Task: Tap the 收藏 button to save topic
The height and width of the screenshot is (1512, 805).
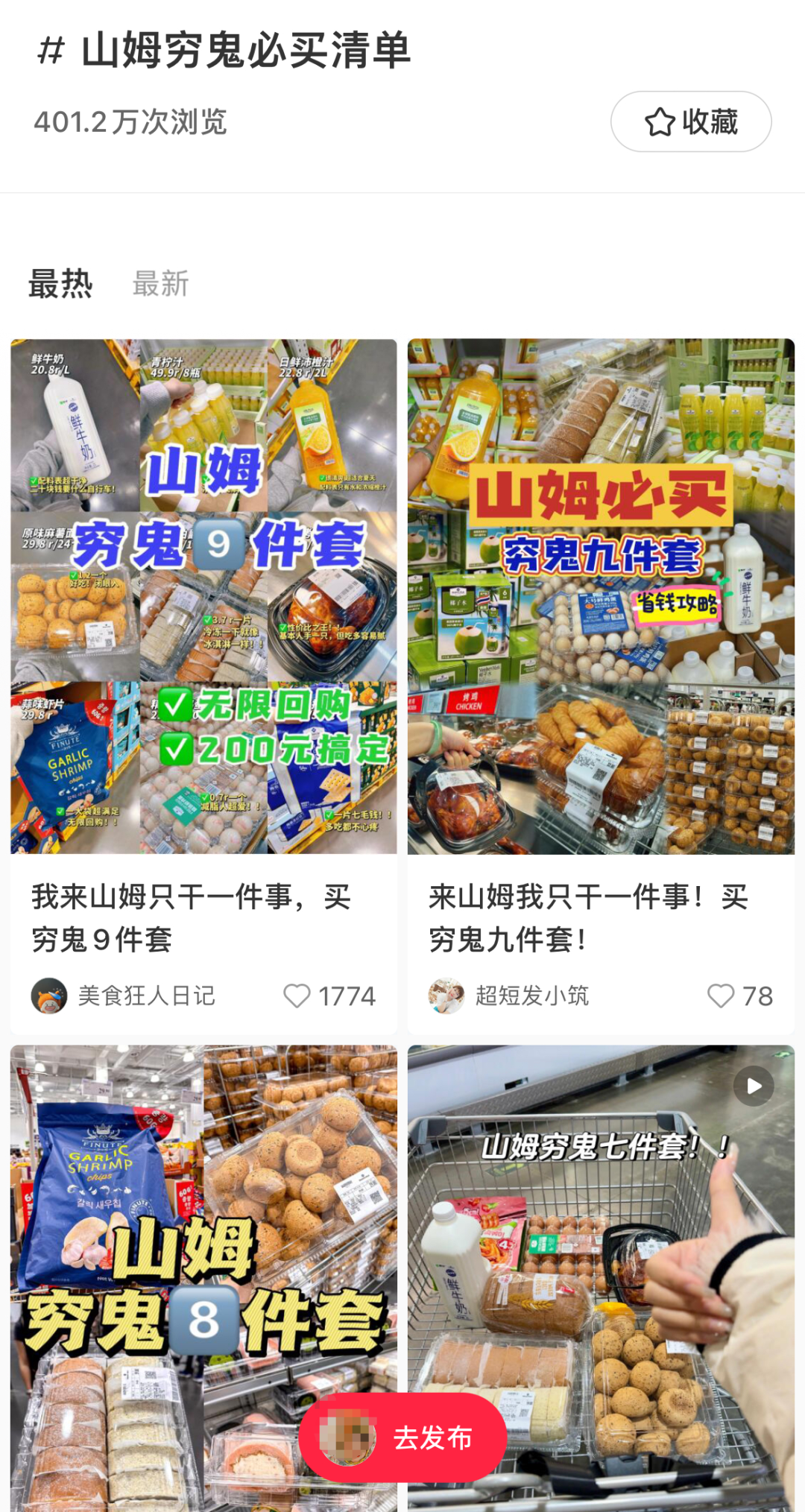Action: [690, 121]
